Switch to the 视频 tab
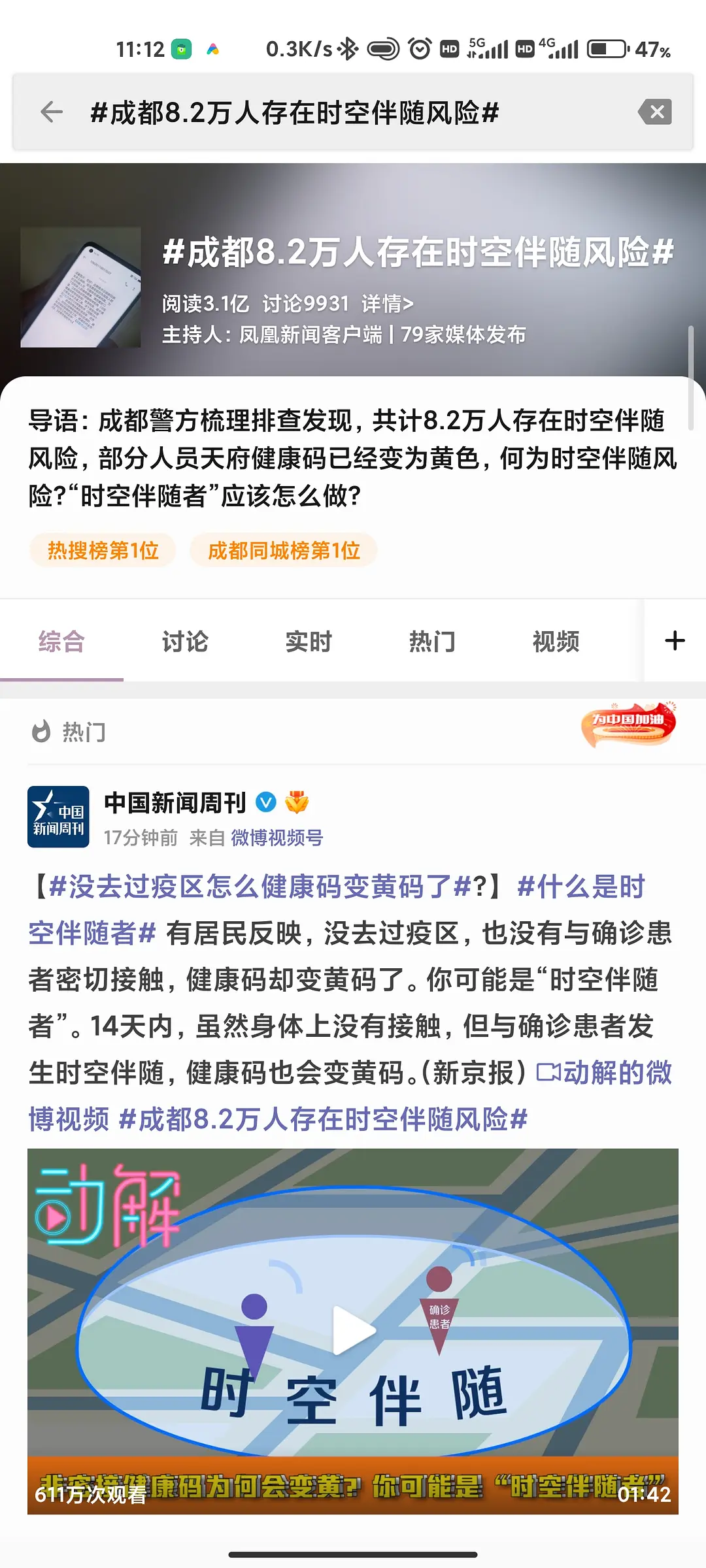 [556, 642]
